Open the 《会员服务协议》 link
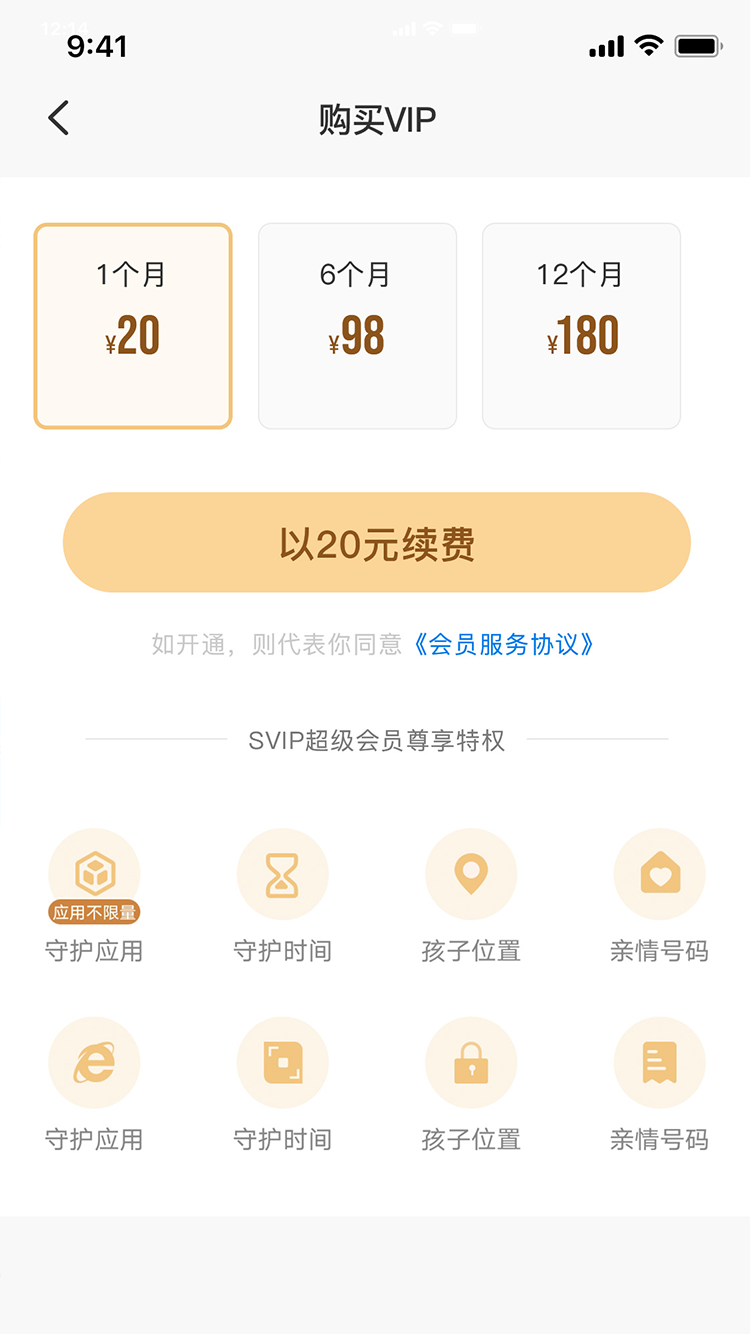This screenshot has width=750, height=1334. coord(504,644)
